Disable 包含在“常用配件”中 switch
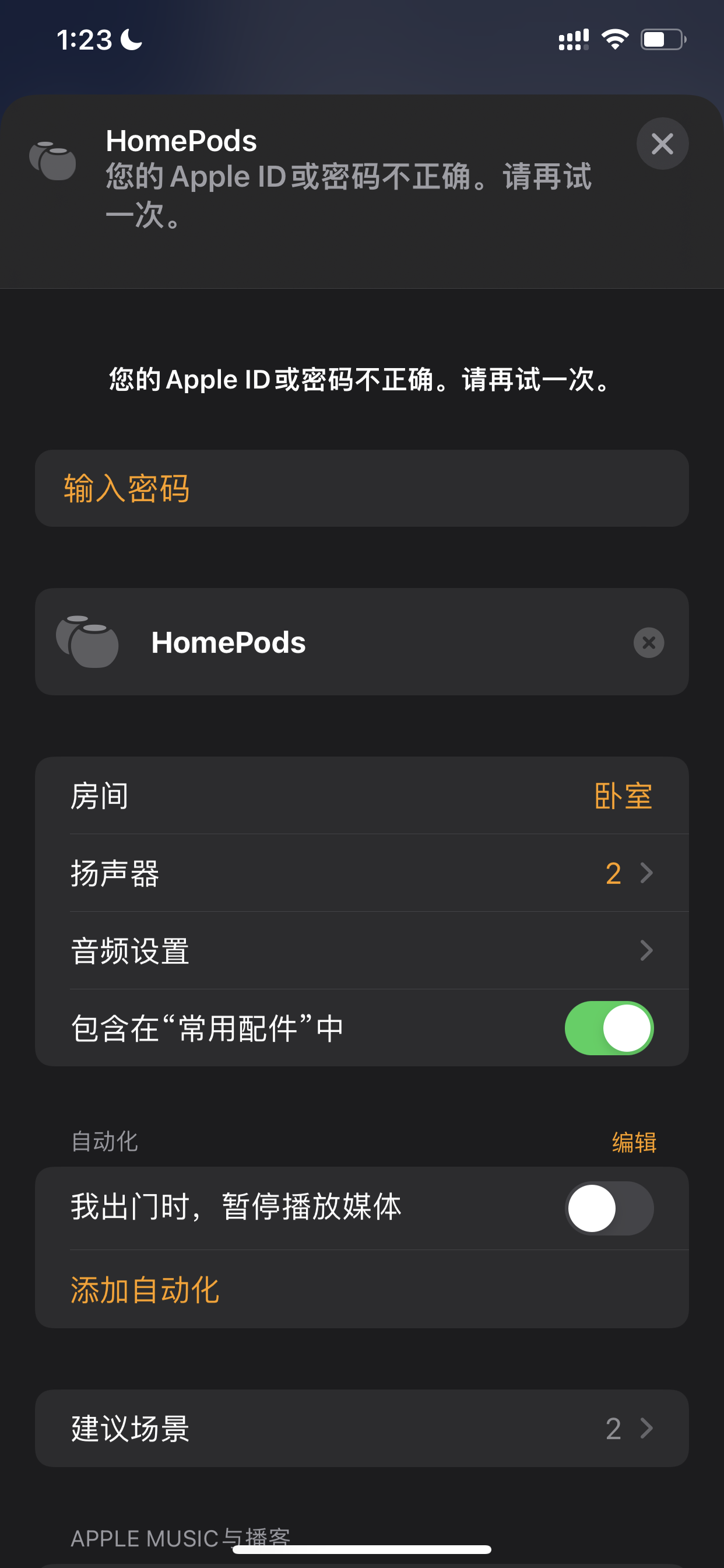The width and height of the screenshot is (724, 1568). coord(609,1027)
